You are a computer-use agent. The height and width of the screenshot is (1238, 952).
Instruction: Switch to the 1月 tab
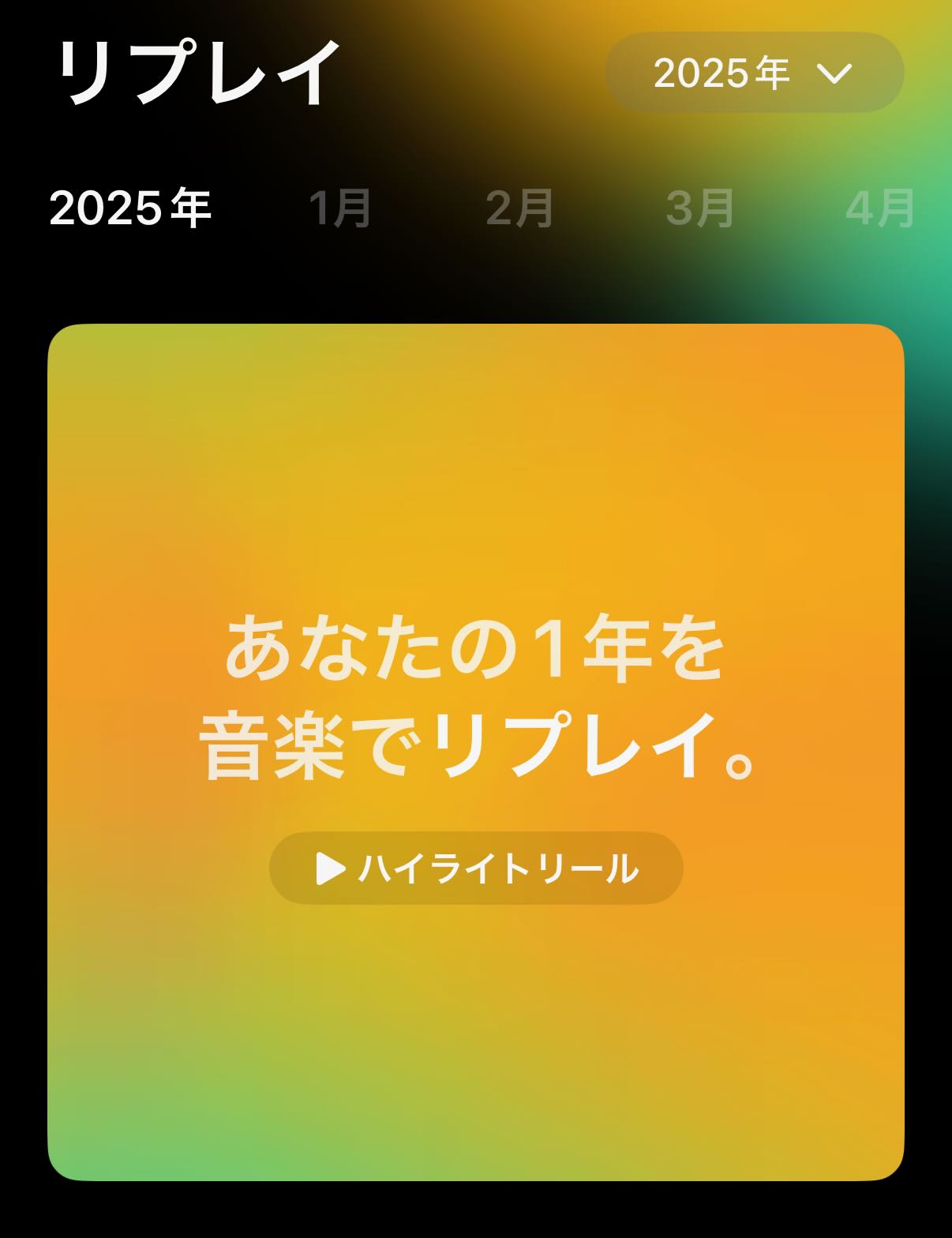[340, 208]
